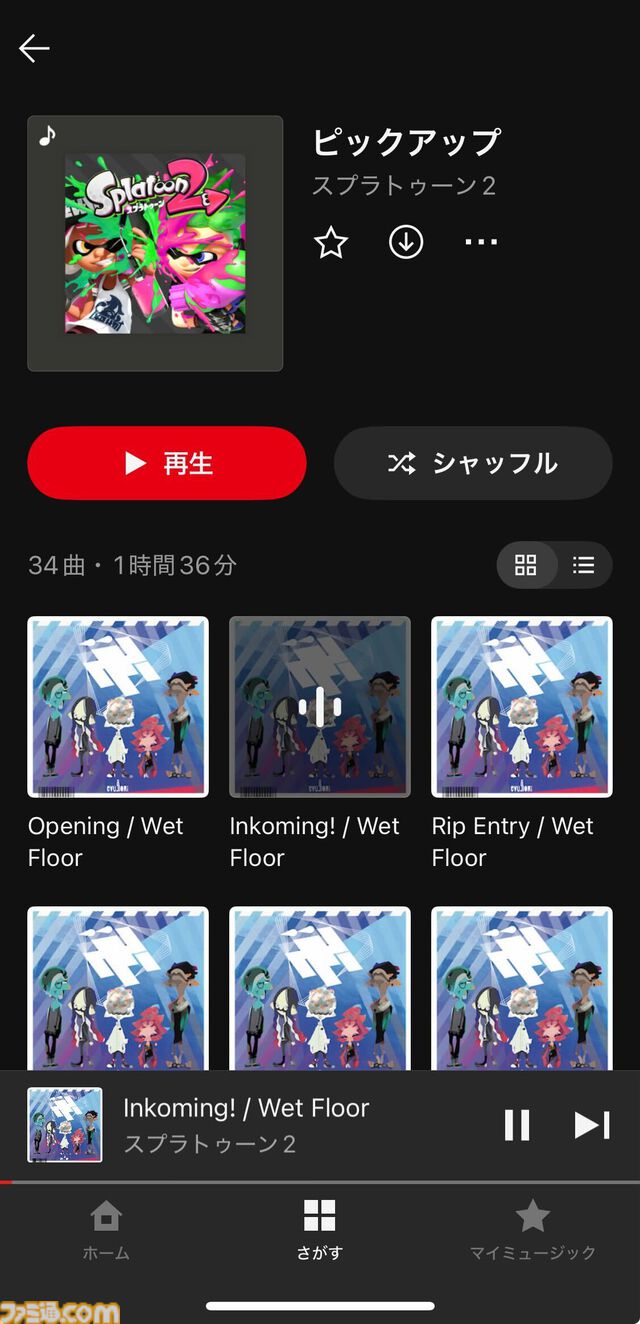This screenshot has width=640, height=1324.
Task: Select the Inkoming! / Wet Floor tile
Action: 320,707
